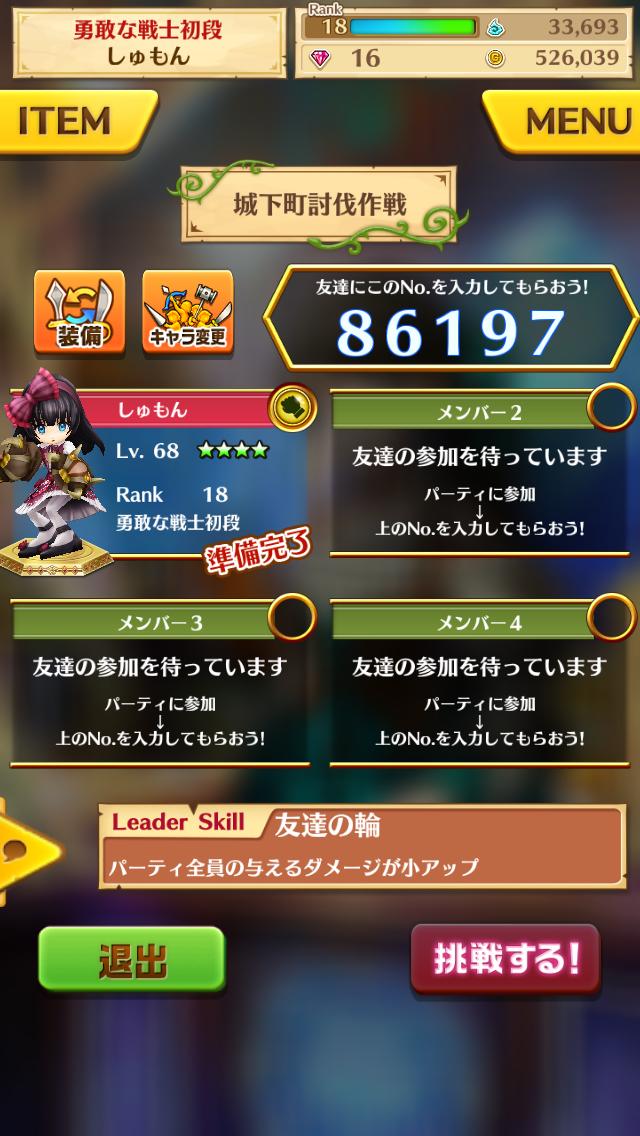Tap the 装備 equipment button
The height and width of the screenshot is (1136, 640).
coord(78,312)
